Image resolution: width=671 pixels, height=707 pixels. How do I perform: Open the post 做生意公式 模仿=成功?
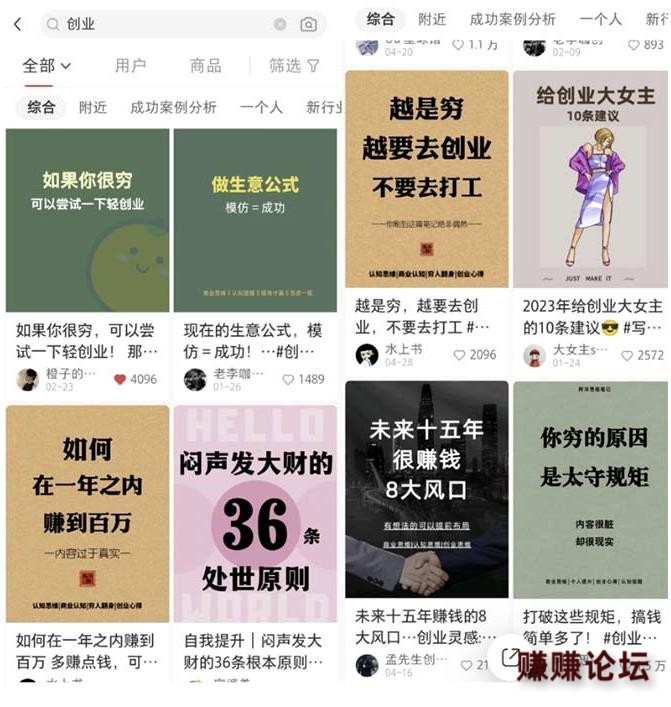pyautogui.click(x=255, y=220)
